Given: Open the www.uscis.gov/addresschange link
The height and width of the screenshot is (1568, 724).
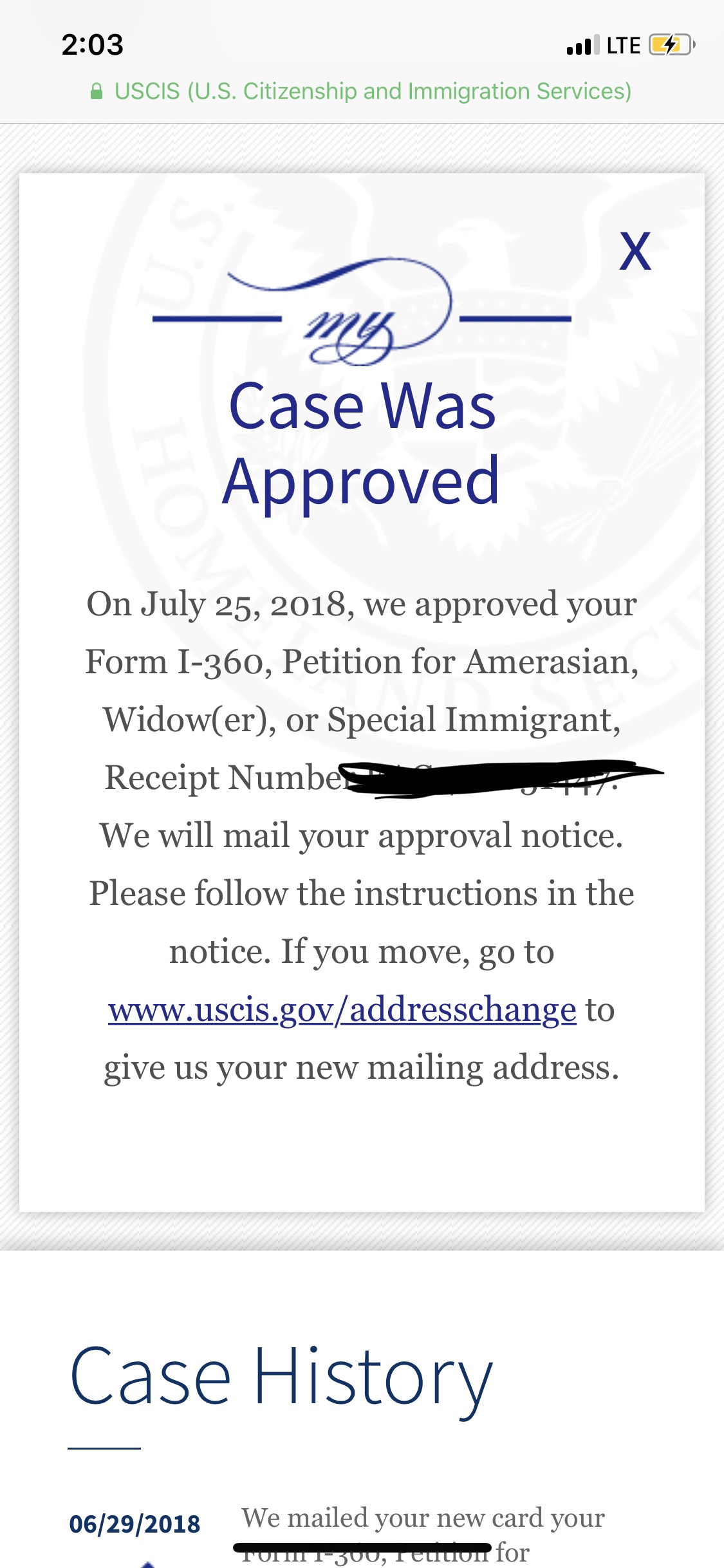Looking at the screenshot, I should 342,1010.
